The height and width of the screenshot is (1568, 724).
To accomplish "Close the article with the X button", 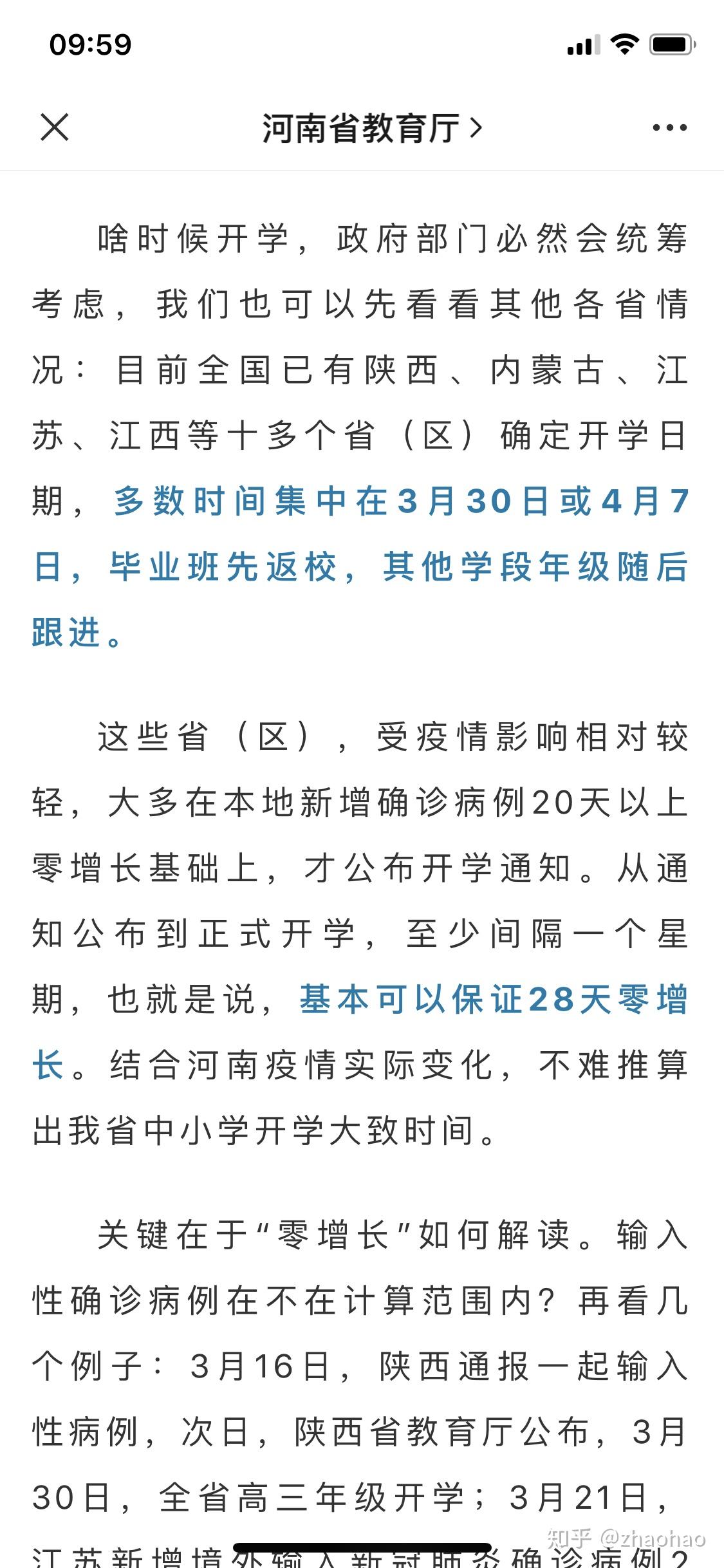I will [x=54, y=127].
